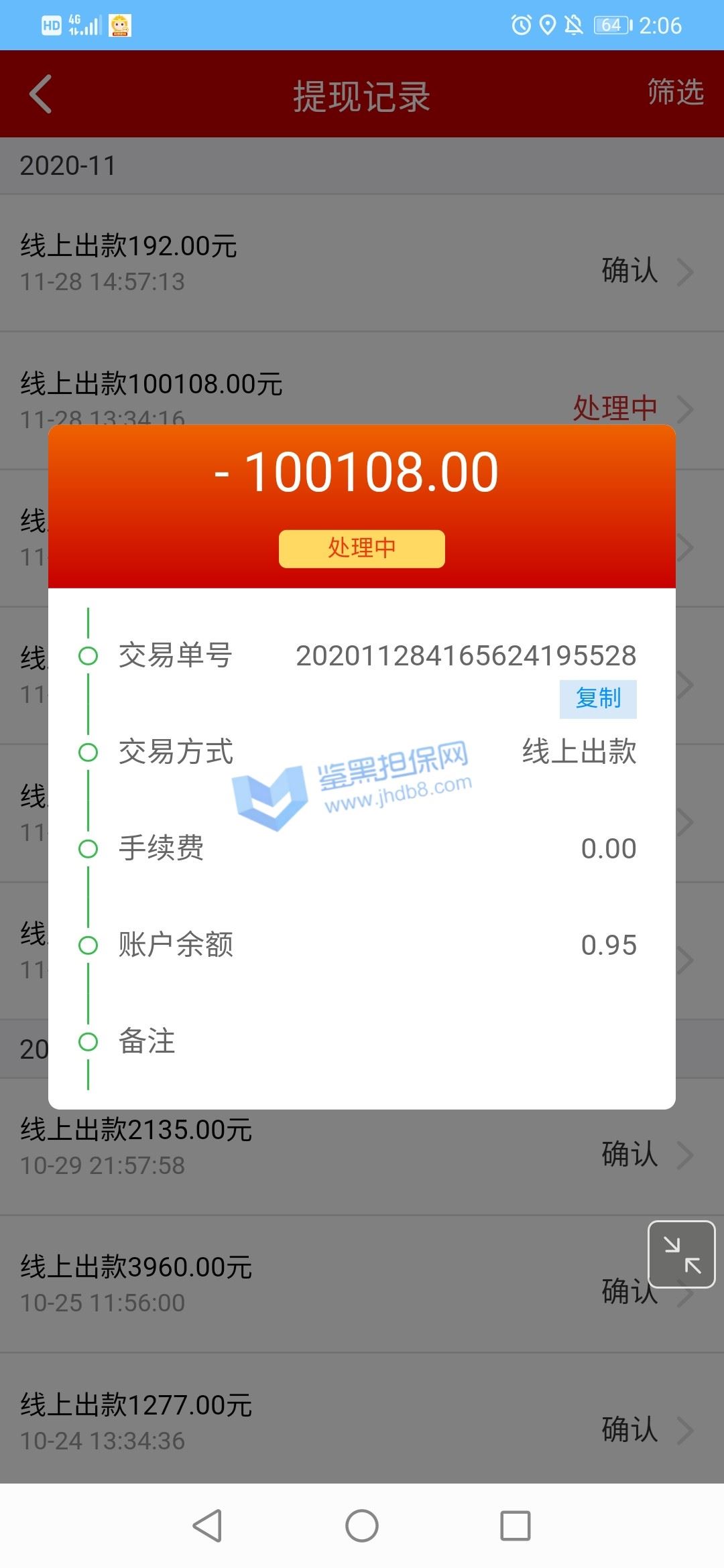Go back using the top-left arrow
The width and height of the screenshot is (724, 1568).
[x=41, y=94]
